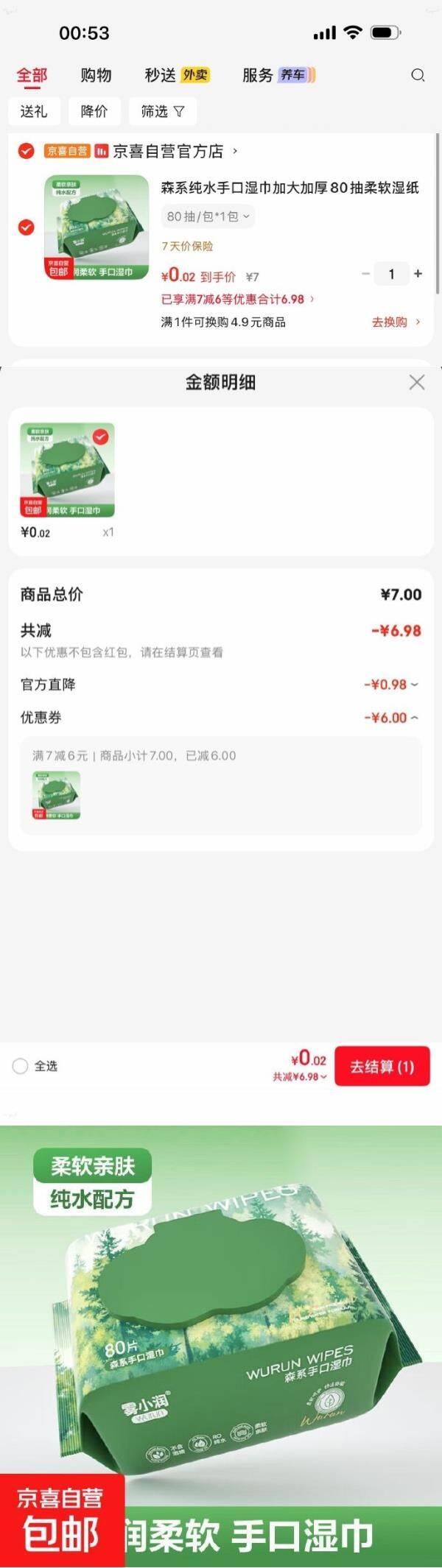
Task: Switch to the 购物 tab
Action: (96, 75)
